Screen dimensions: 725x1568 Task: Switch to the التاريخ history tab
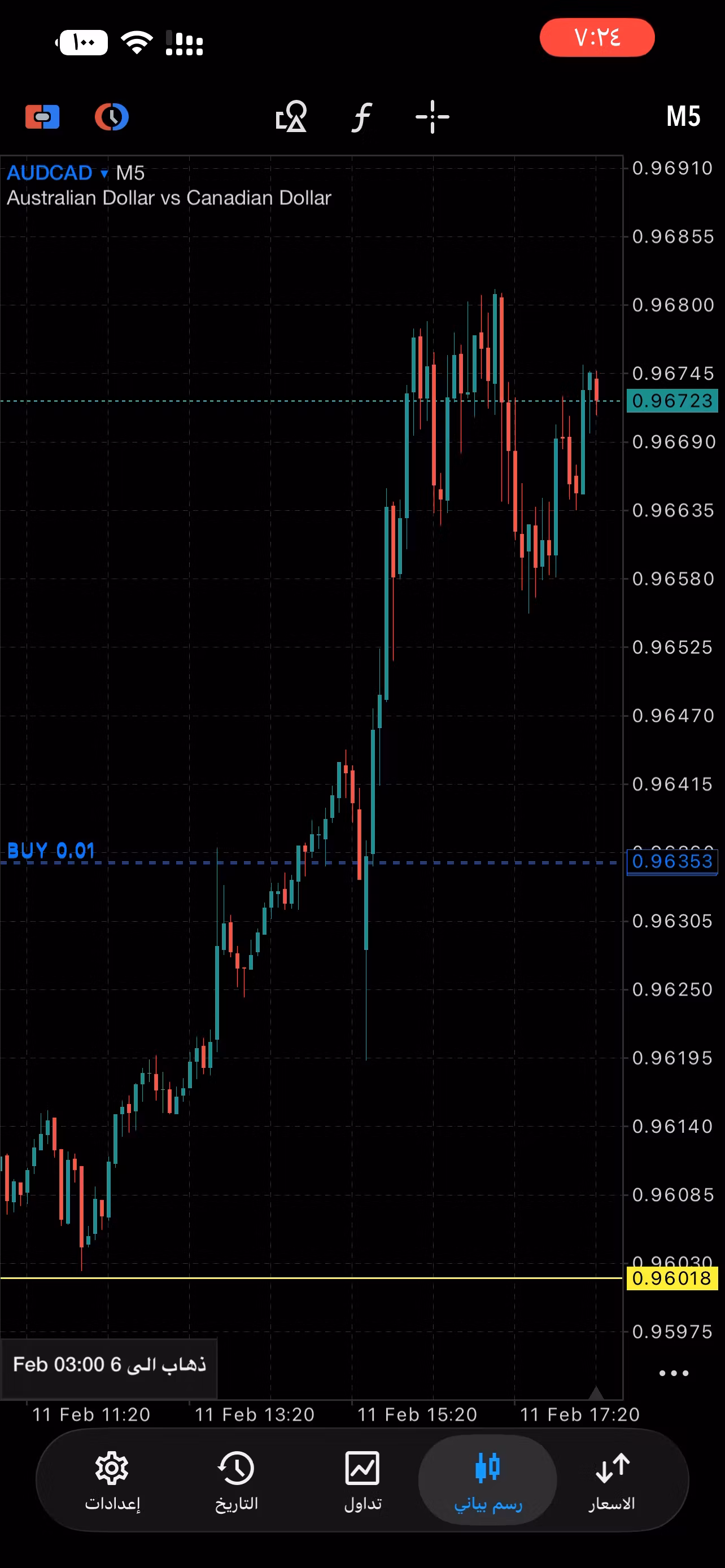coord(236,1481)
